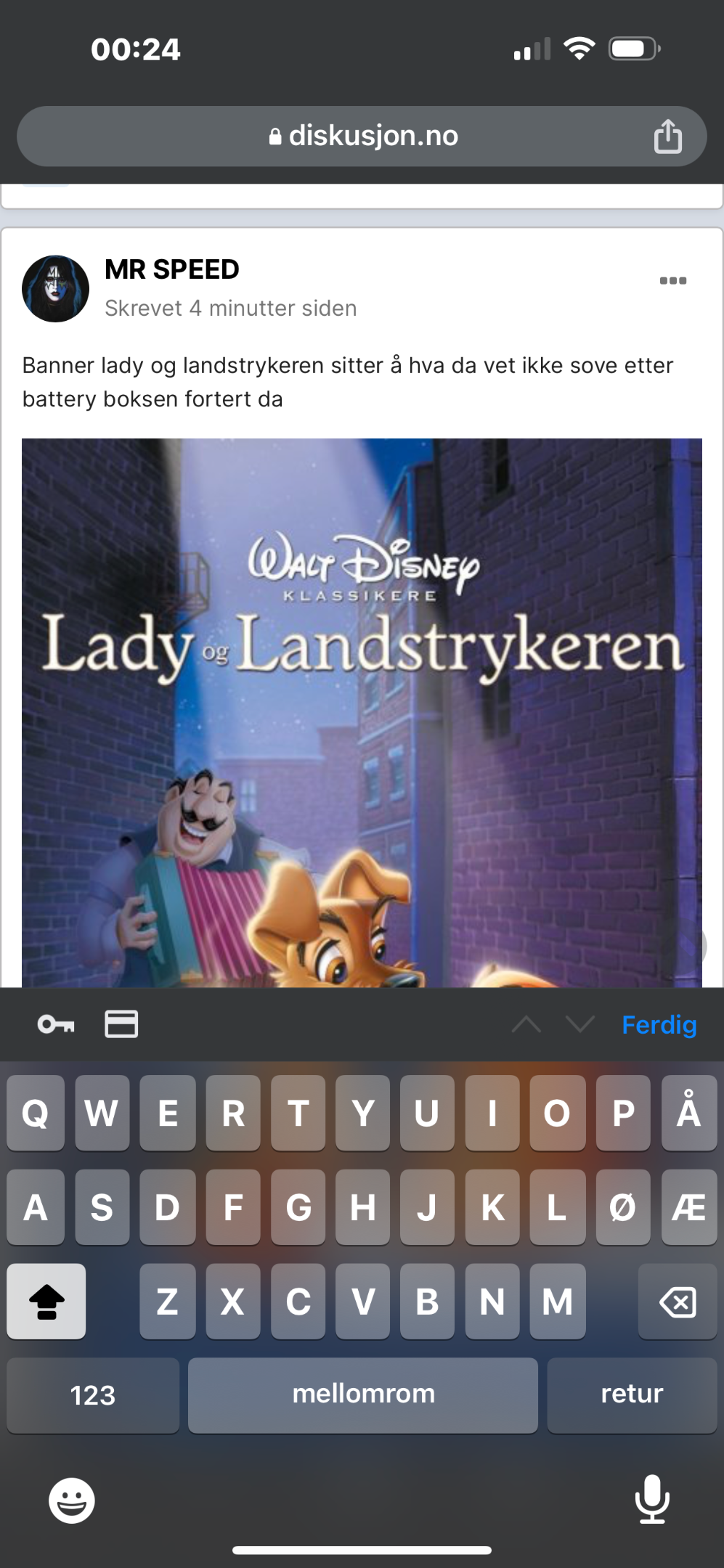Tap Ferdig to dismiss the keyboard
The height and width of the screenshot is (1568, 724).
[x=659, y=1024]
